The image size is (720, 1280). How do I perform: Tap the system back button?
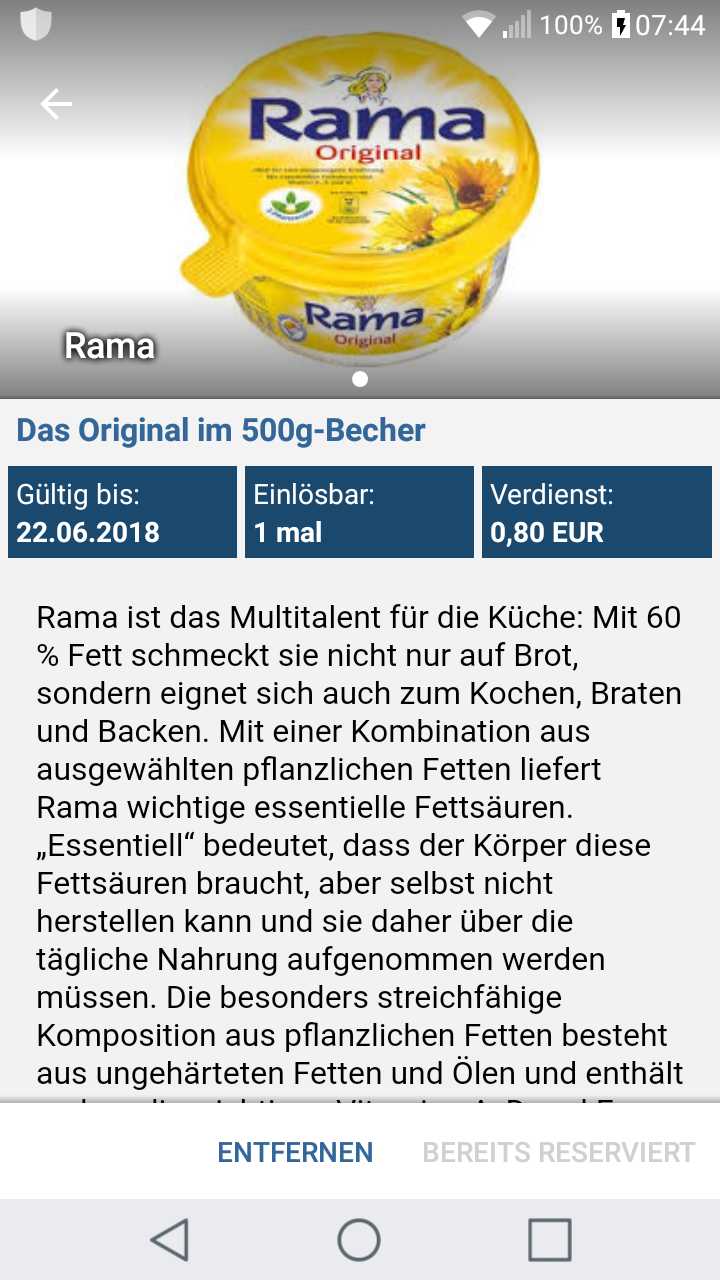(x=170, y=1240)
